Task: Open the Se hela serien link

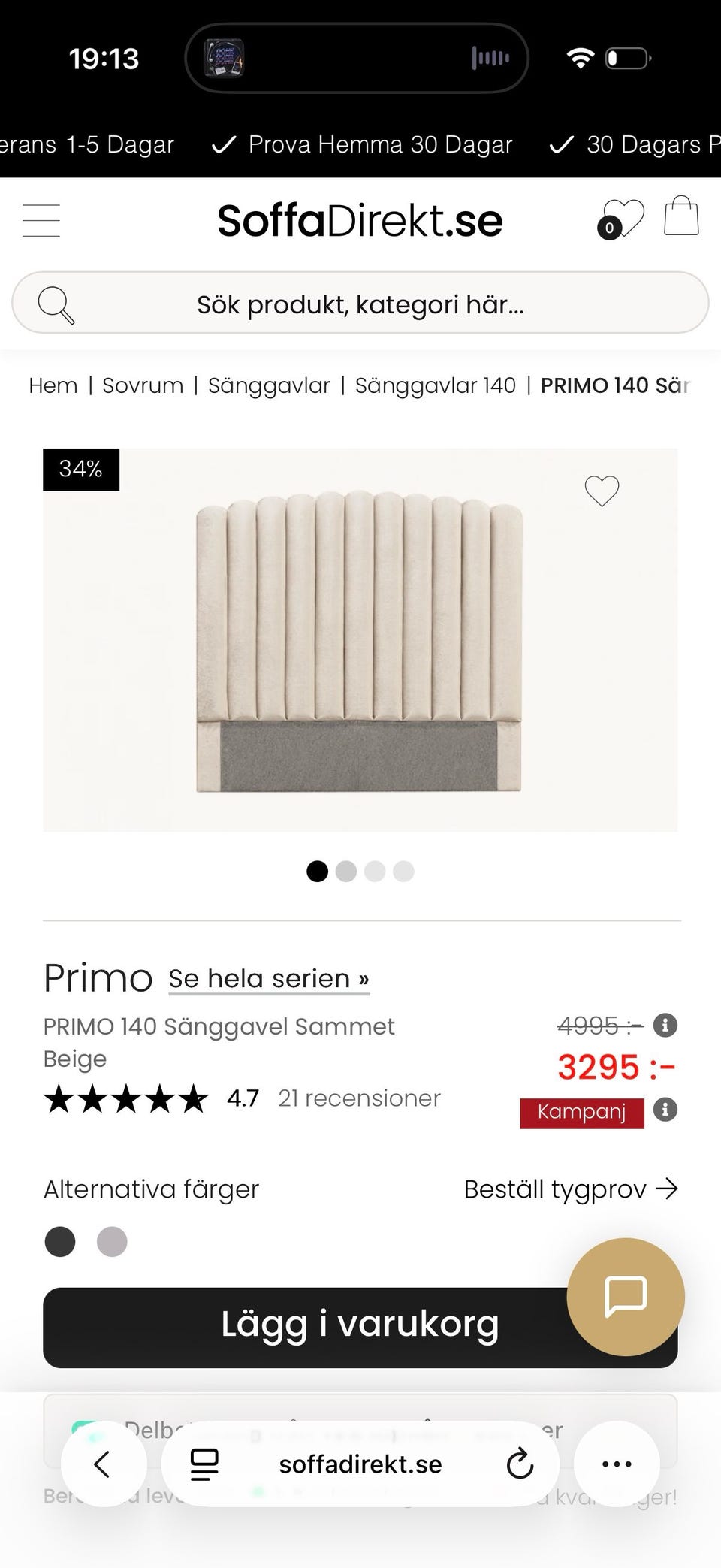Action: click(x=269, y=979)
